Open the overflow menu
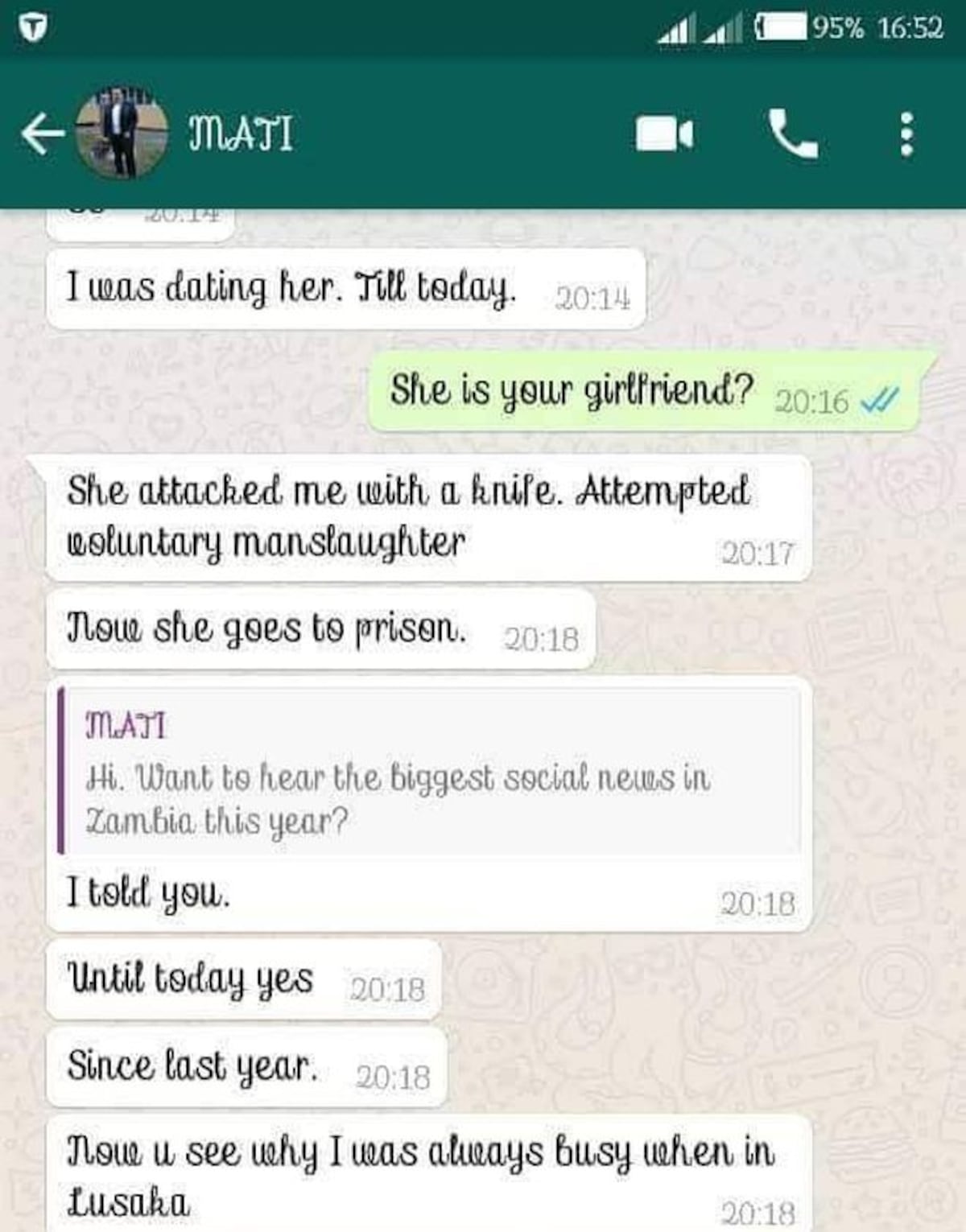Image resolution: width=966 pixels, height=1232 pixels. tap(906, 134)
